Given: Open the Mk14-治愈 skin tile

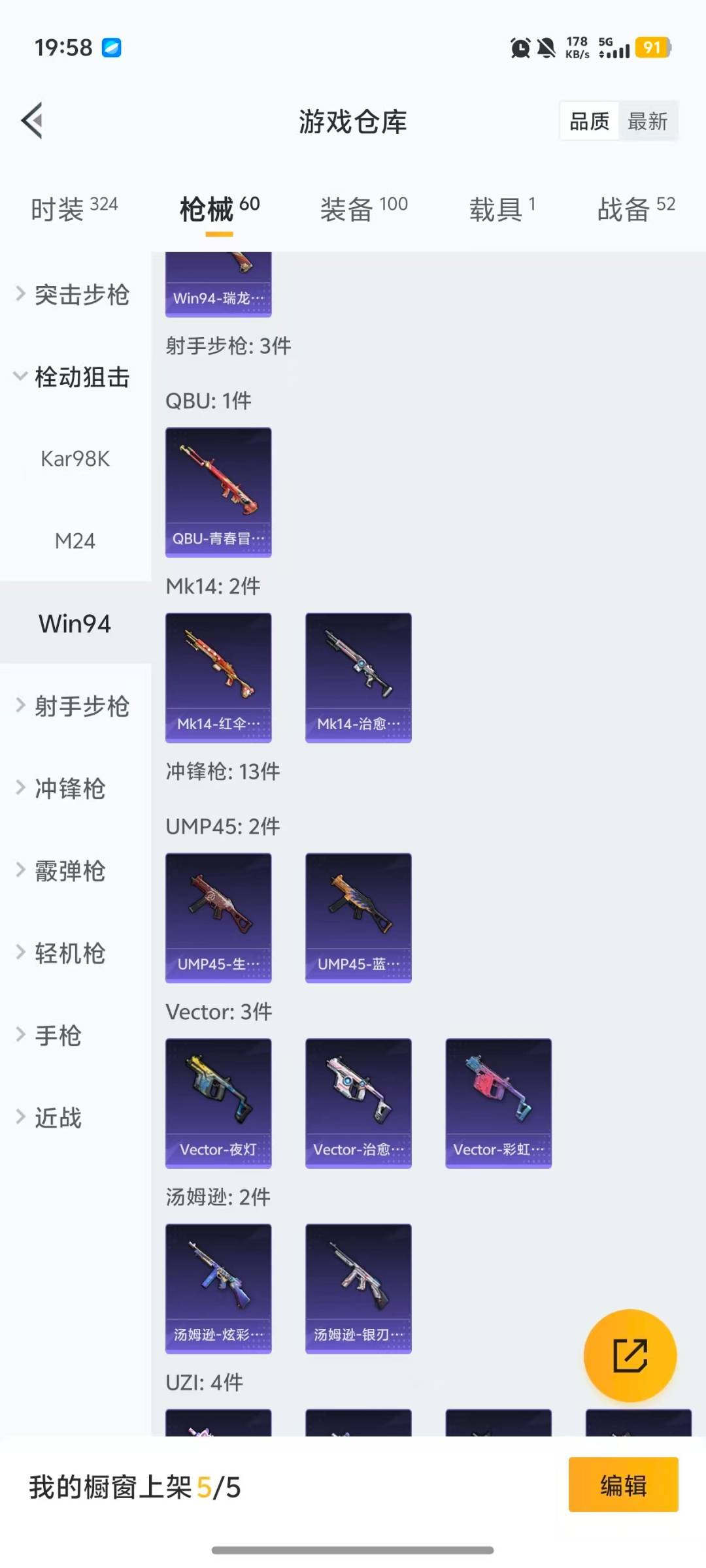Looking at the screenshot, I should 358,678.
